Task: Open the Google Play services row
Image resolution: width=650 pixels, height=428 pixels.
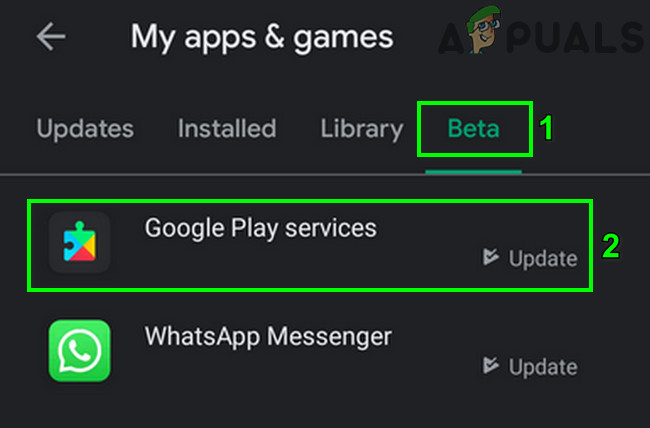Action: (x=261, y=228)
